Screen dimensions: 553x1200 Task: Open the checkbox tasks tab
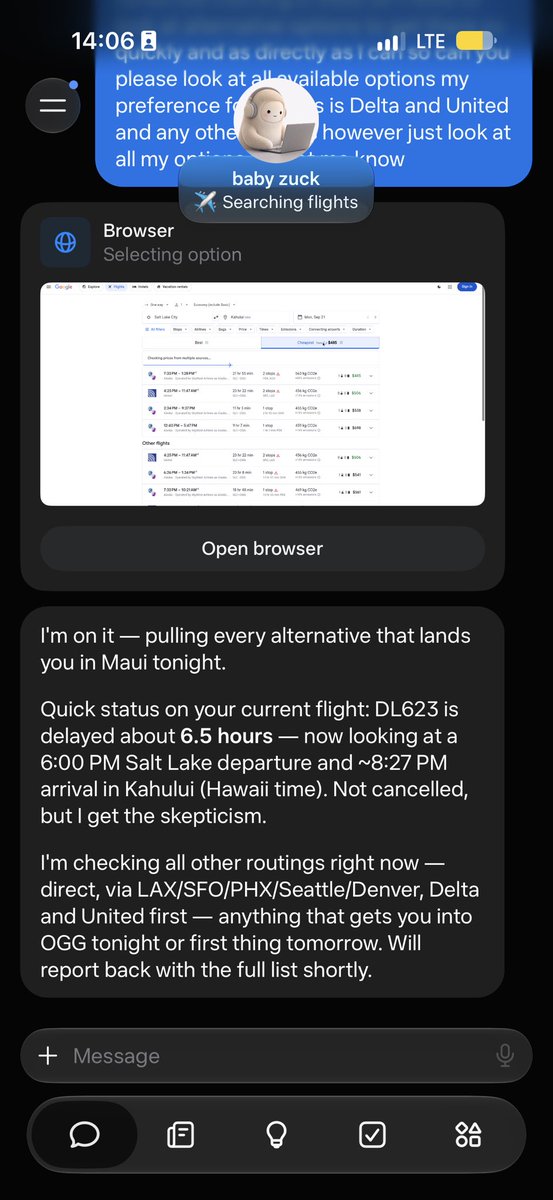[372, 1134]
